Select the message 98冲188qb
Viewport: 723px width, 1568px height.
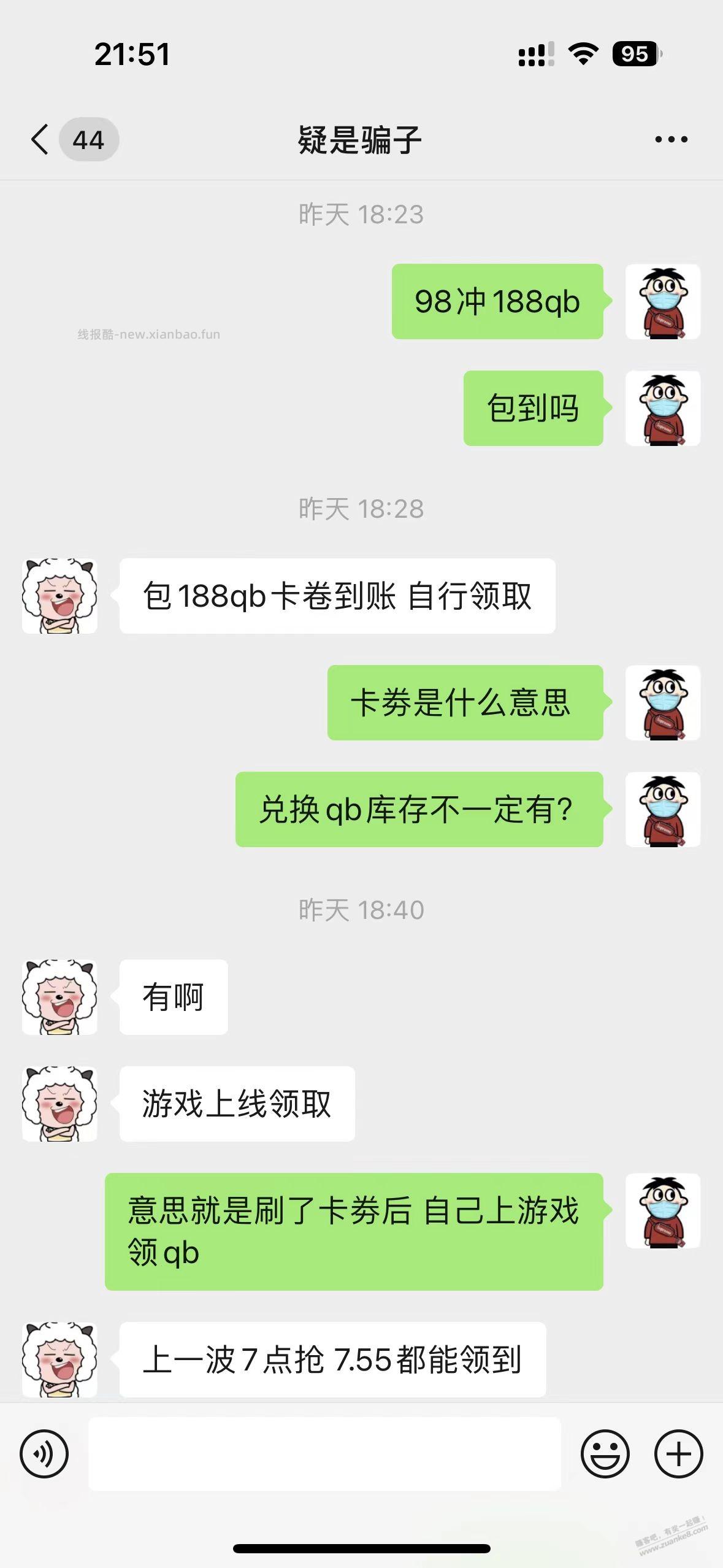click(497, 301)
